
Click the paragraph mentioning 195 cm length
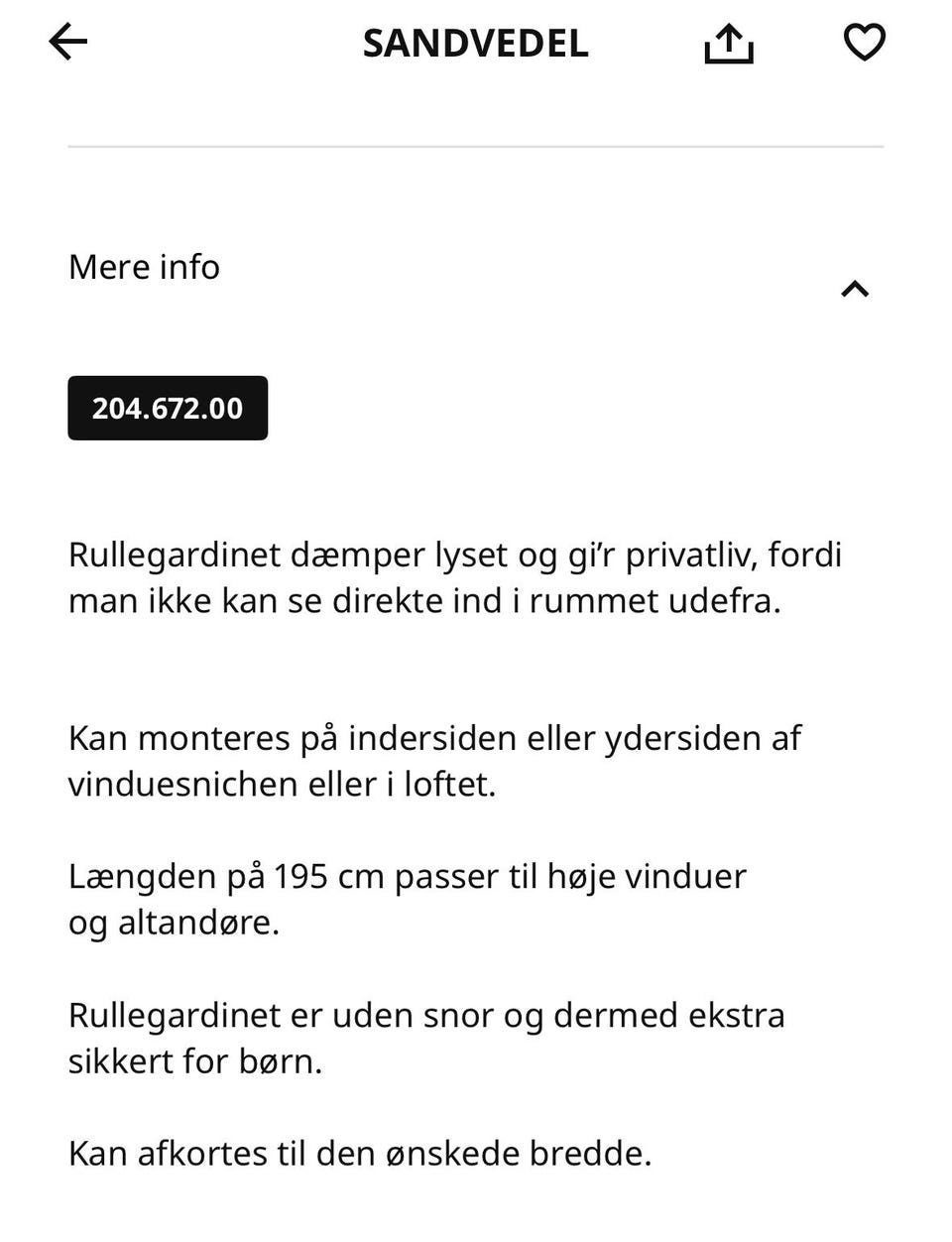pos(407,898)
